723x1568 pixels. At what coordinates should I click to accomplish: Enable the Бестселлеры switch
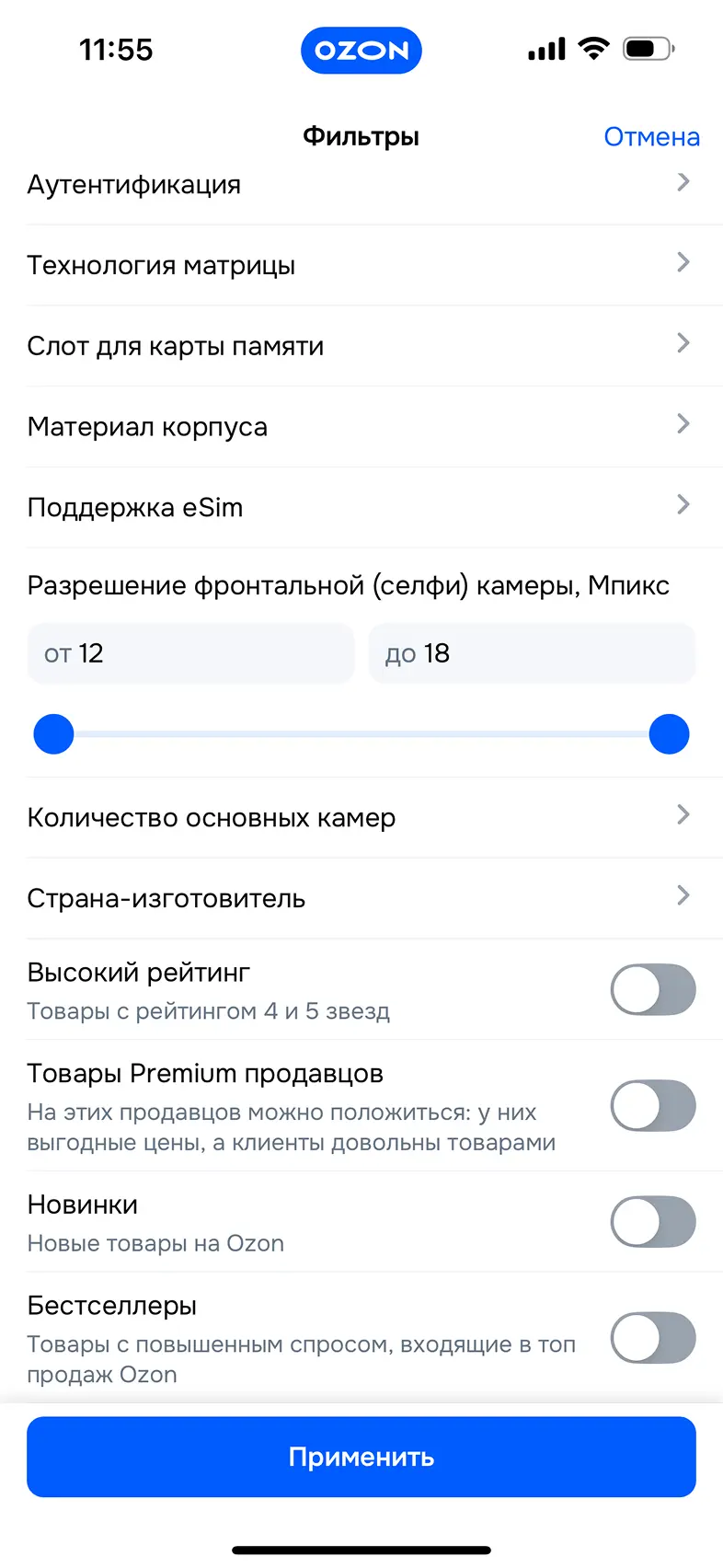click(x=652, y=1337)
